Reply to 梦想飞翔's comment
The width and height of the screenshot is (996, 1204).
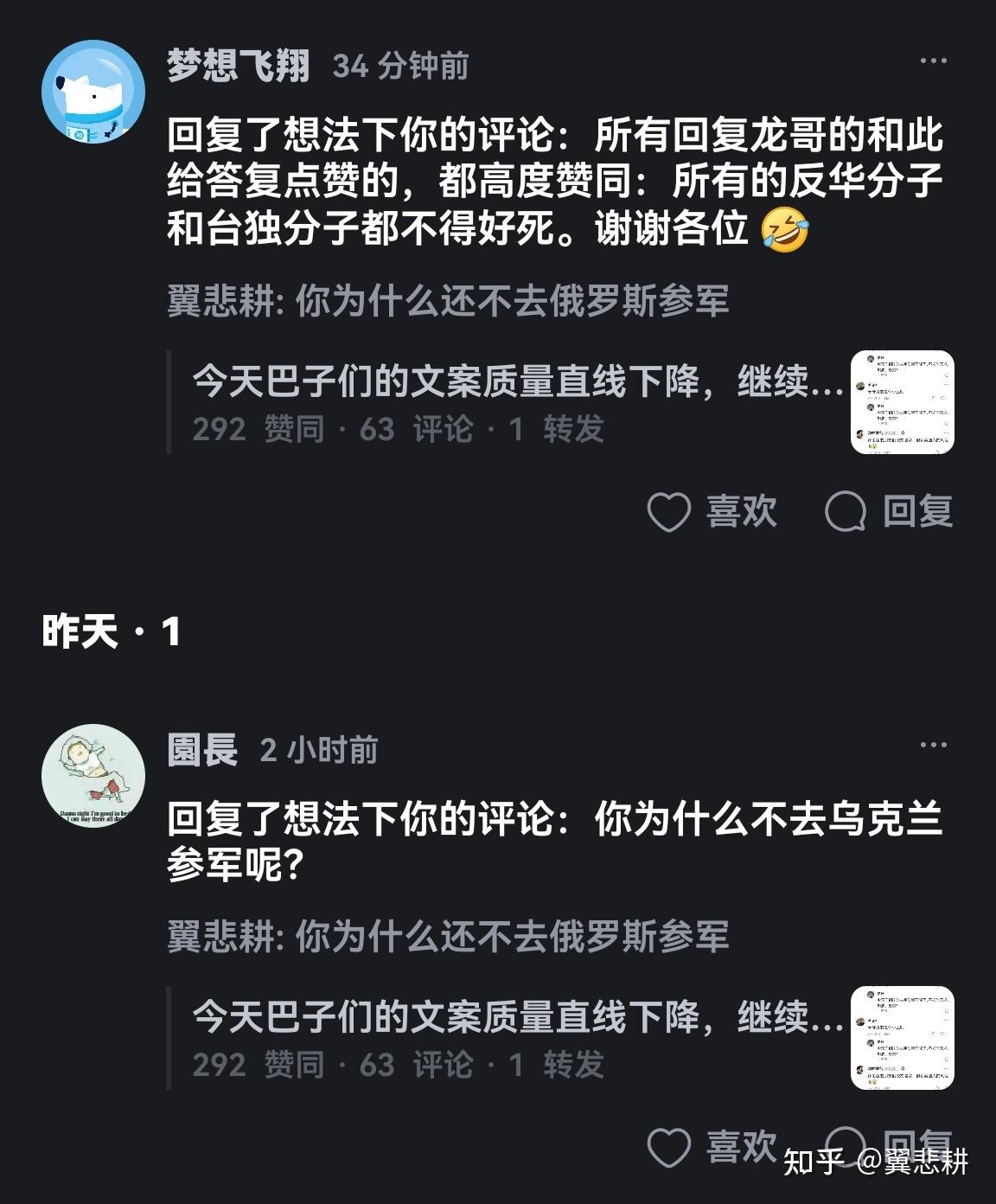point(890,511)
